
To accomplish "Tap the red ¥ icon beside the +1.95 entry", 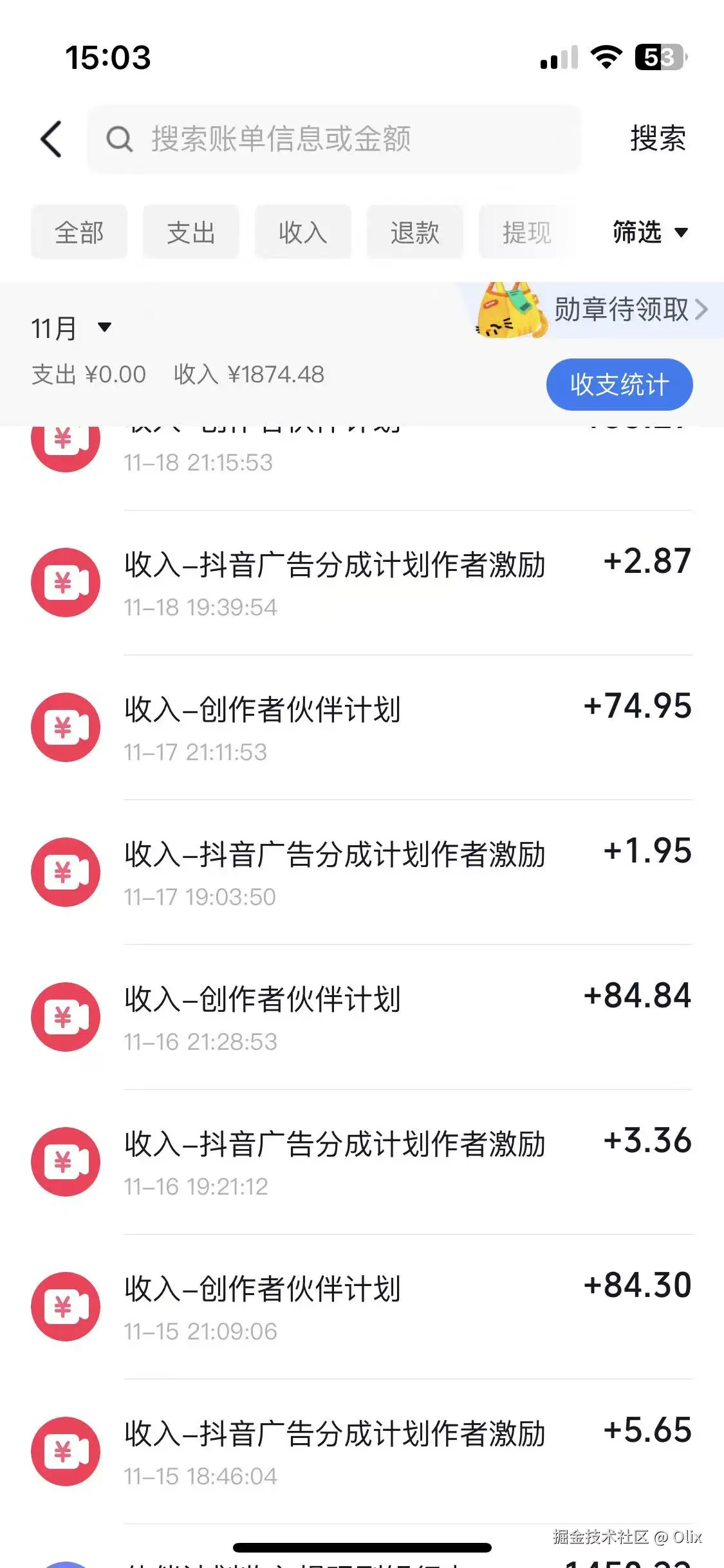I will click(x=65, y=872).
